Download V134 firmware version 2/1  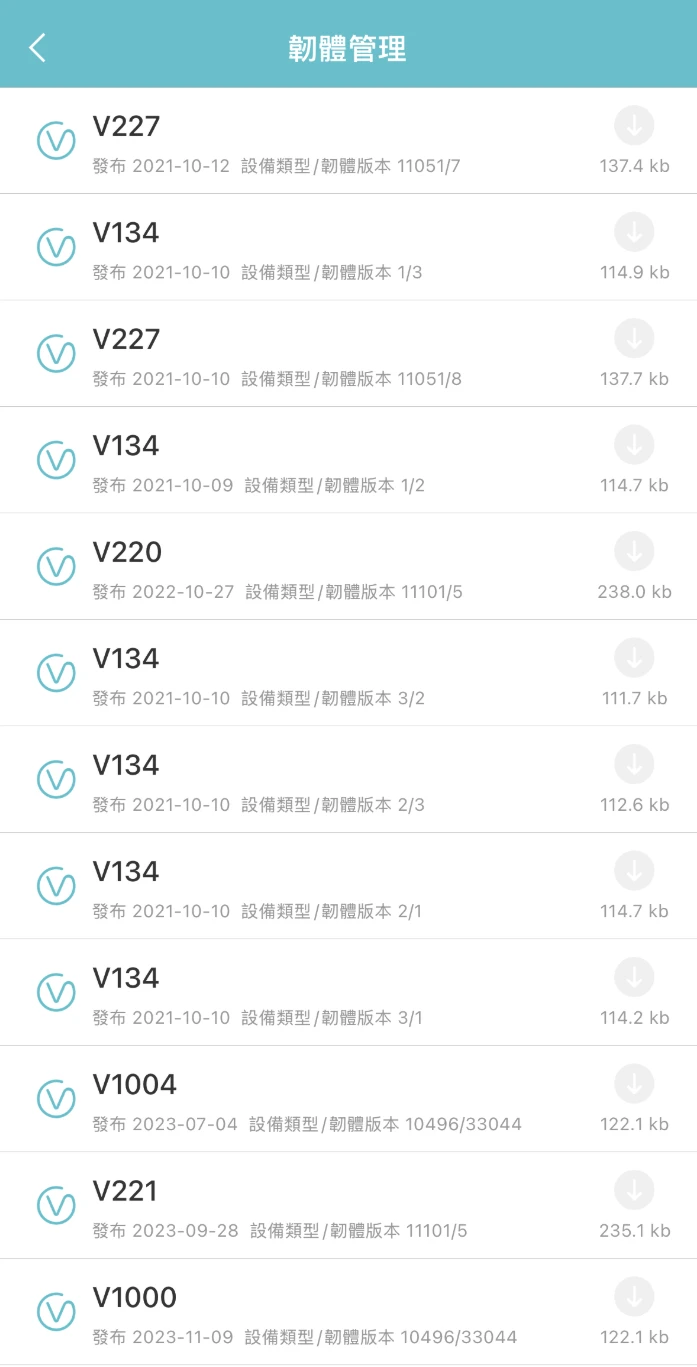(634, 871)
